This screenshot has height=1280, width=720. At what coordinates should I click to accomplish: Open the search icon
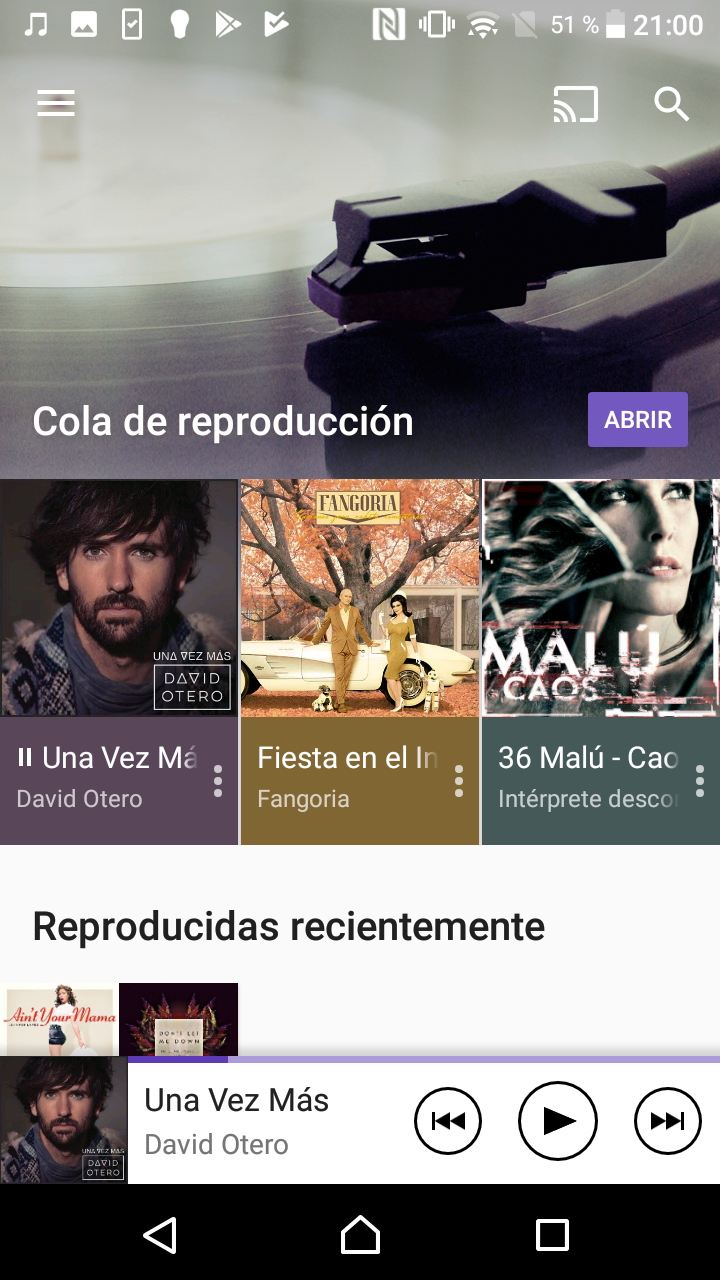pos(671,104)
